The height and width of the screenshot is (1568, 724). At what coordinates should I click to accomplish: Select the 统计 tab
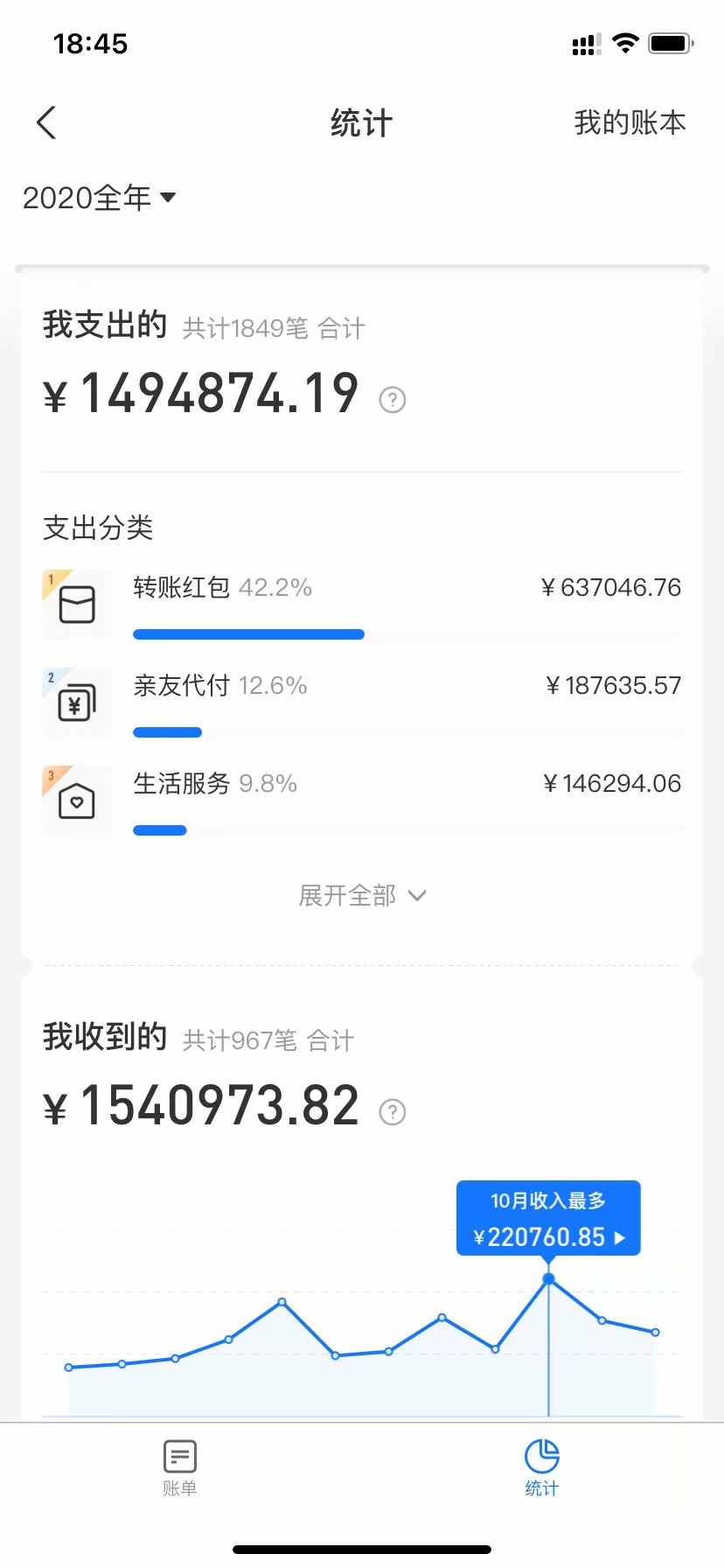point(542,1468)
